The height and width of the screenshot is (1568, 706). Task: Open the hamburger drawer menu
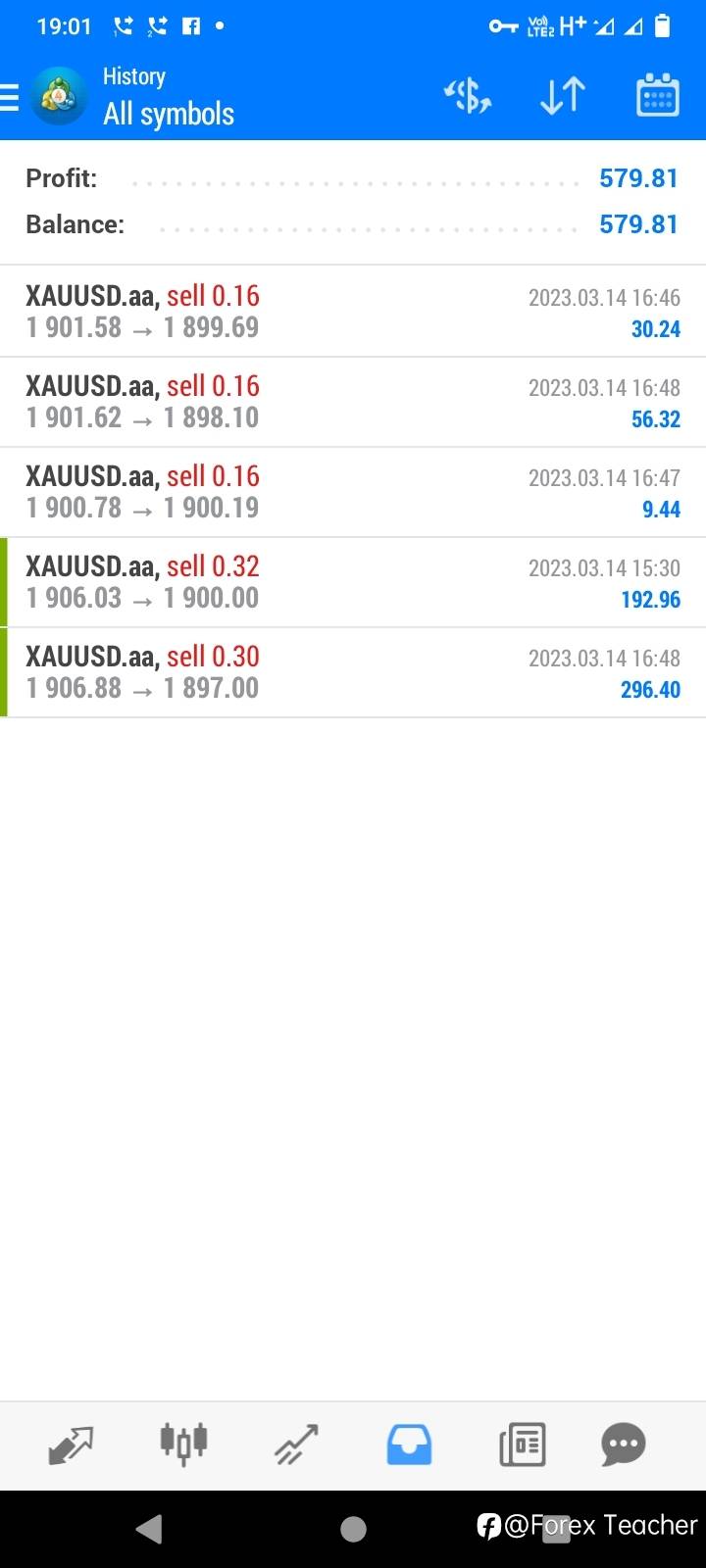click(10, 98)
